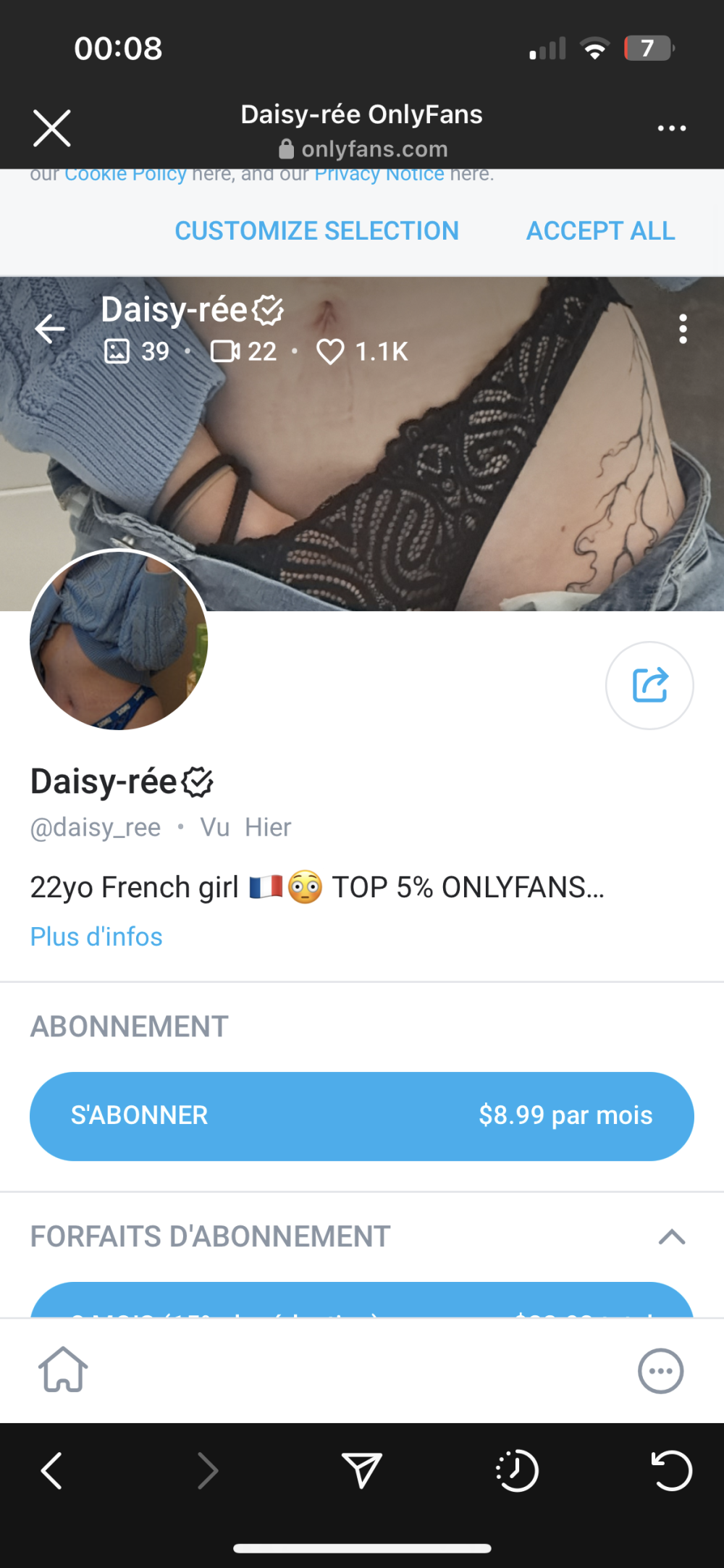Open the profile's vertical dots menu

(x=682, y=330)
